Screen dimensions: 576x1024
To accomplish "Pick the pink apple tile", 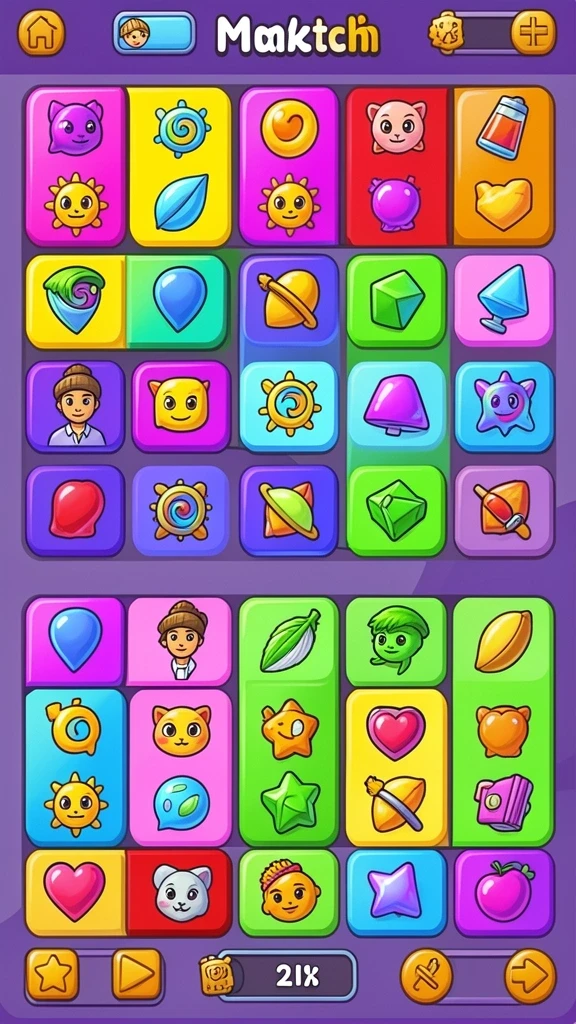I will pos(504,892).
